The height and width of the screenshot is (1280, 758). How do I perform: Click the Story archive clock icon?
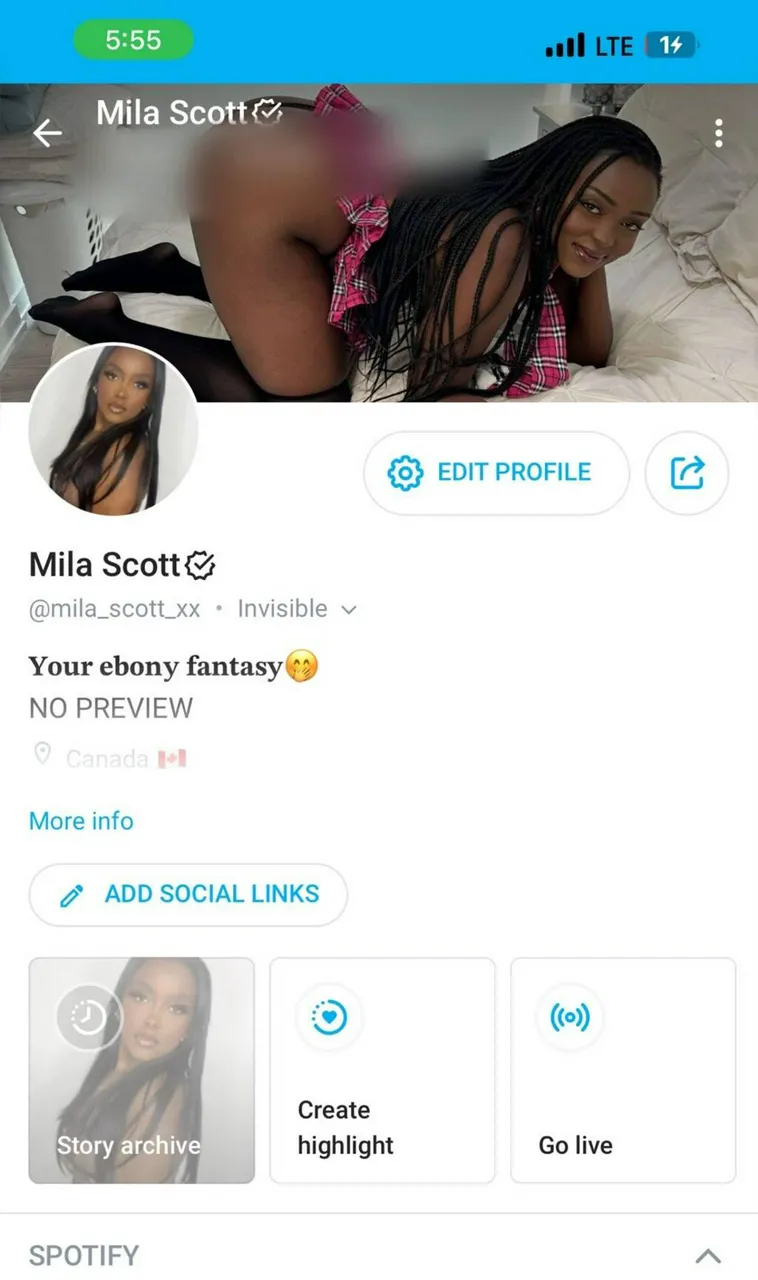[89, 1017]
